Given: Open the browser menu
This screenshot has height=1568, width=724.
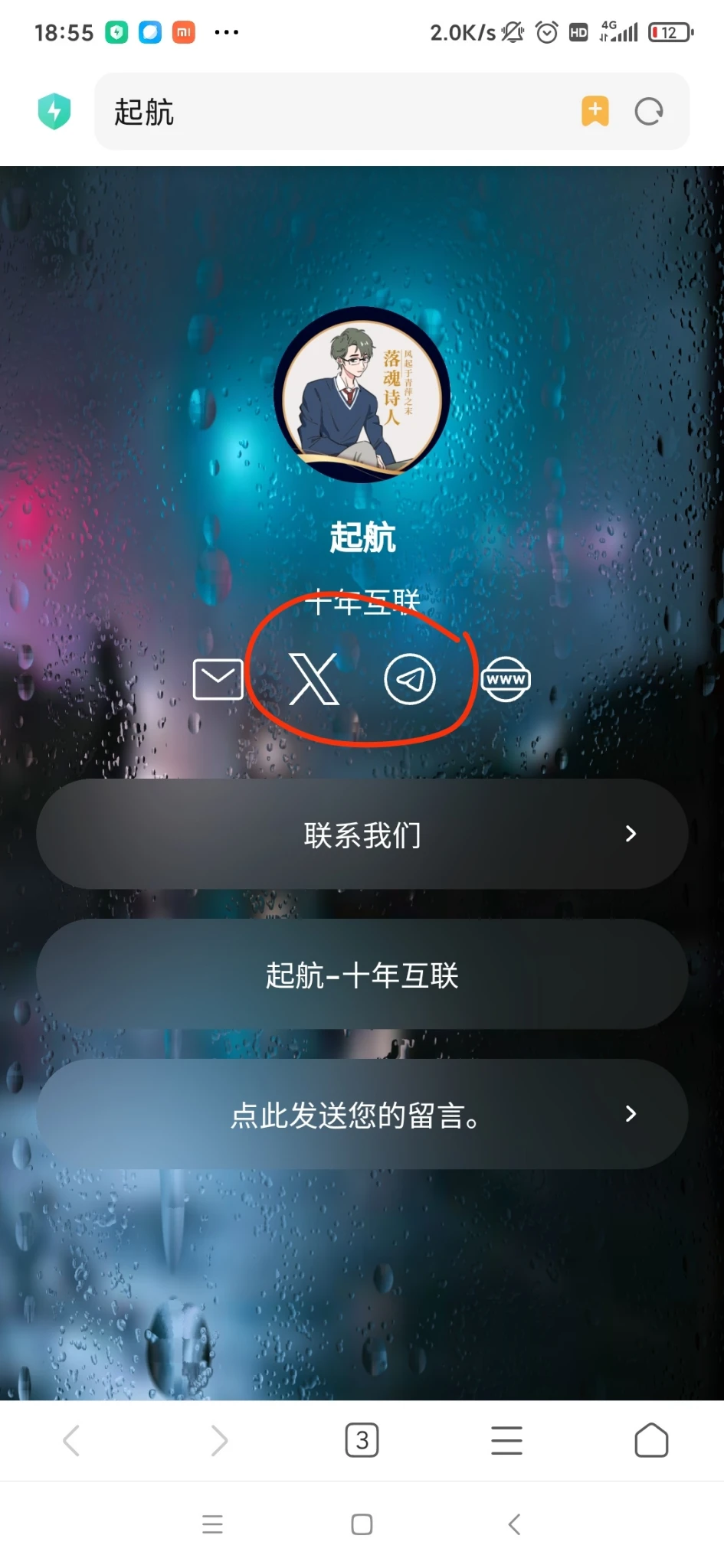Looking at the screenshot, I should [506, 1440].
